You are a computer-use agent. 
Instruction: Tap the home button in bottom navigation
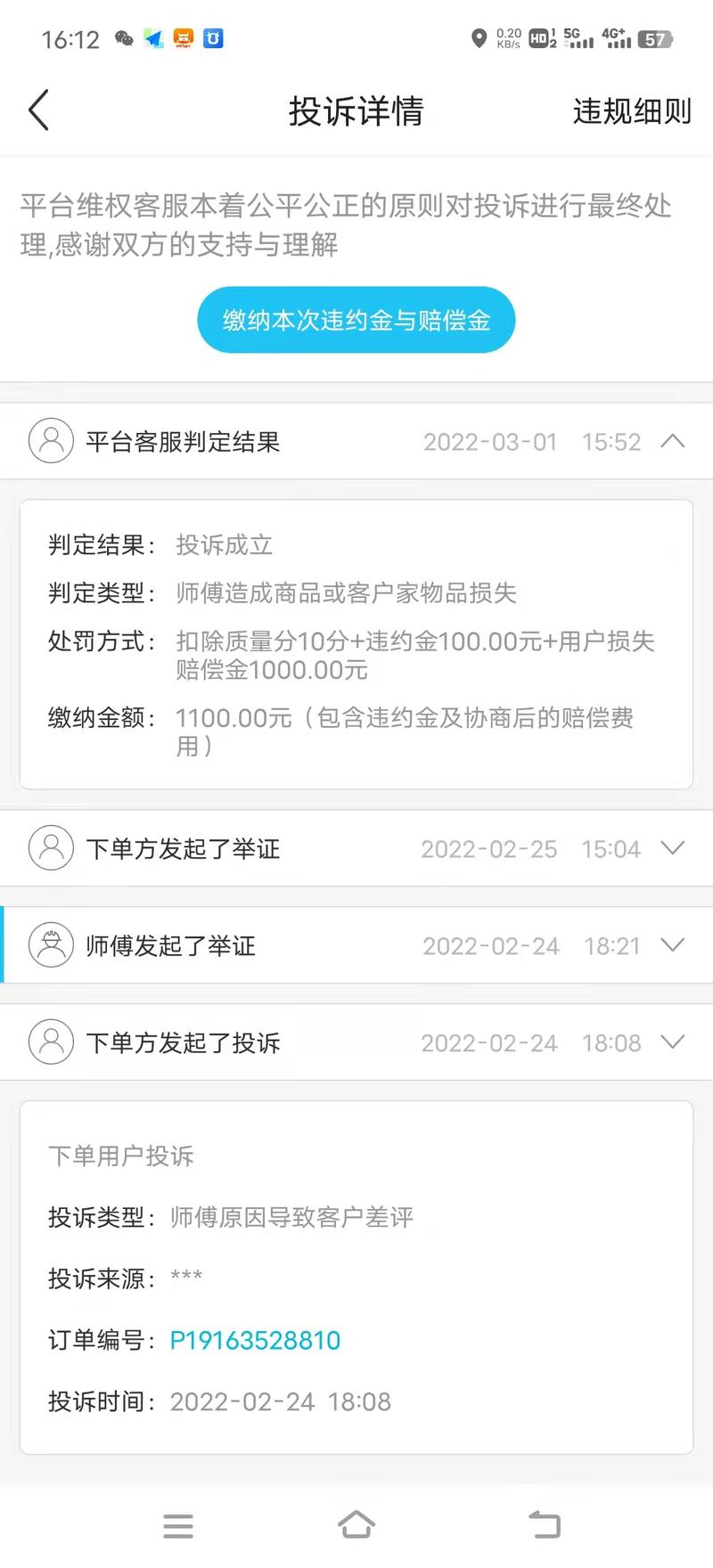pos(356,1525)
